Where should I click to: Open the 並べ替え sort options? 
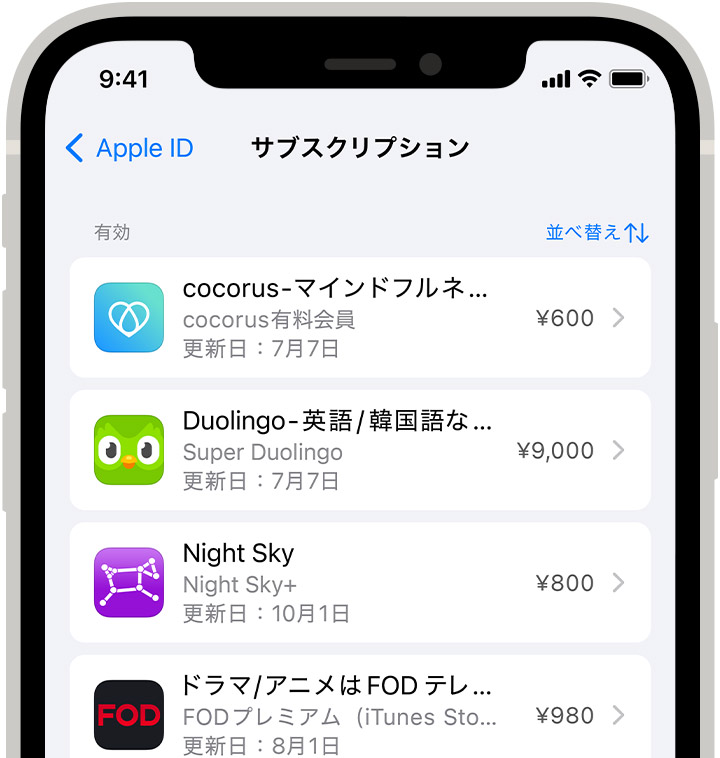pyautogui.click(x=597, y=232)
